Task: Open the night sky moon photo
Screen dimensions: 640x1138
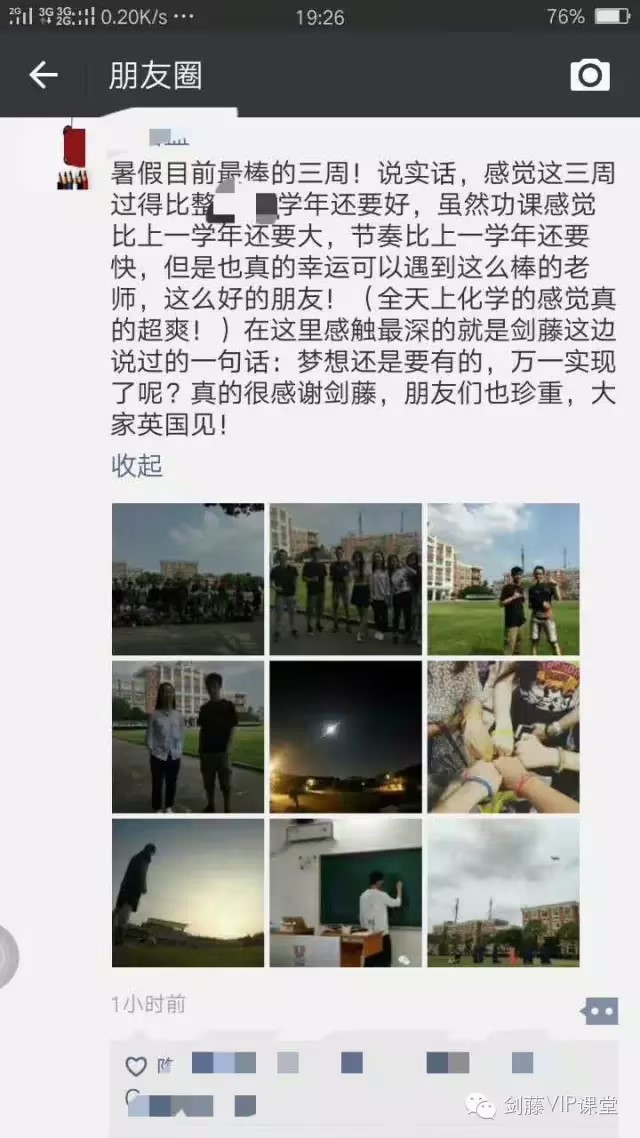Action: [345, 736]
